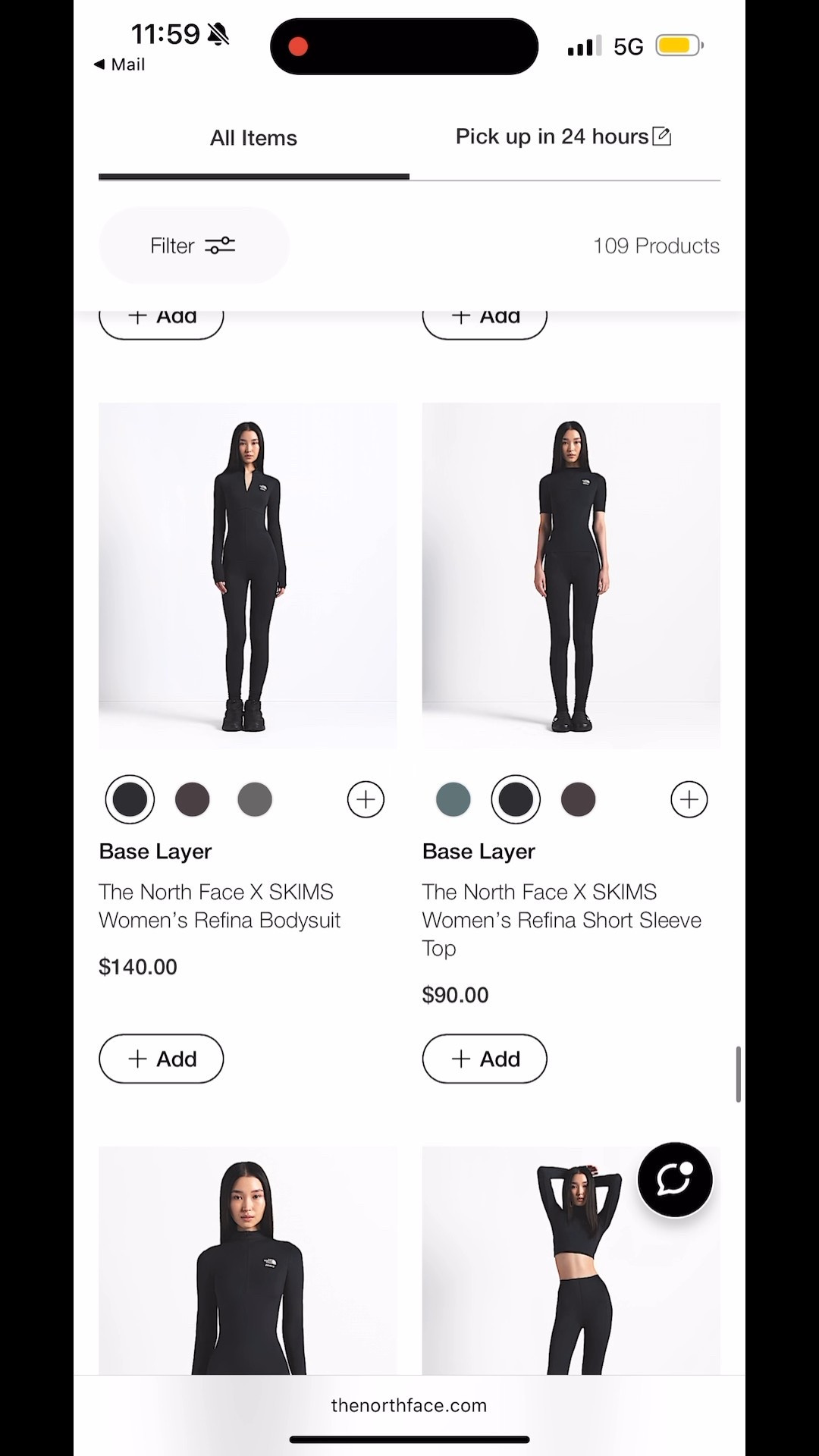The height and width of the screenshot is (1456, 819).
Task: Add the Refina Short Sleeve Top to cart
Action: pos(485,1059)
